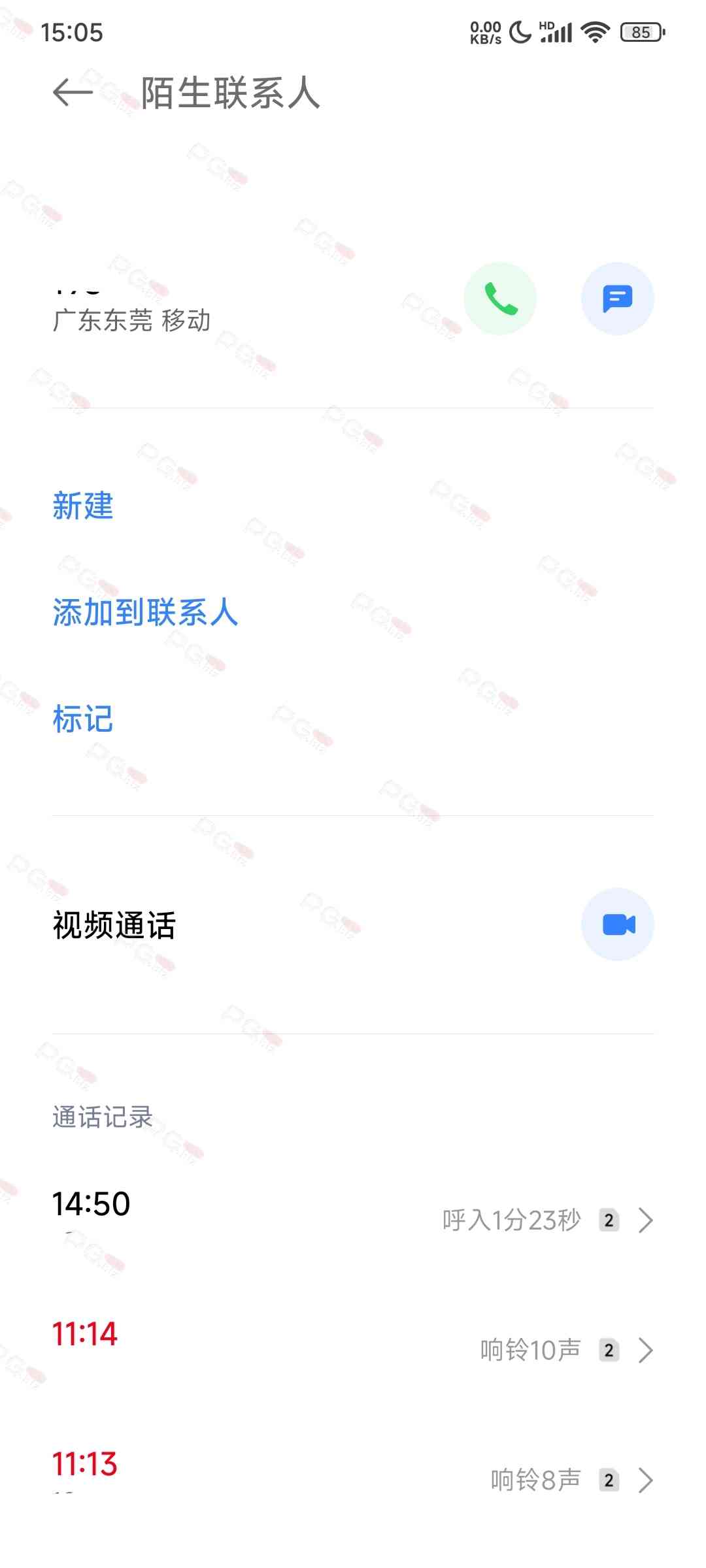Send a message via the blue chat icon
Viewport: 706px width, 1568px height.
617,299
